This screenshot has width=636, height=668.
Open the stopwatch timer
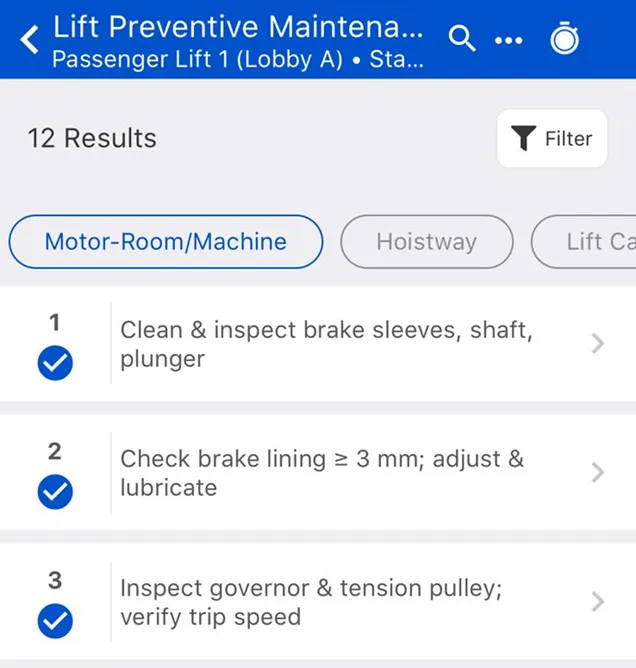click(564, 39)
